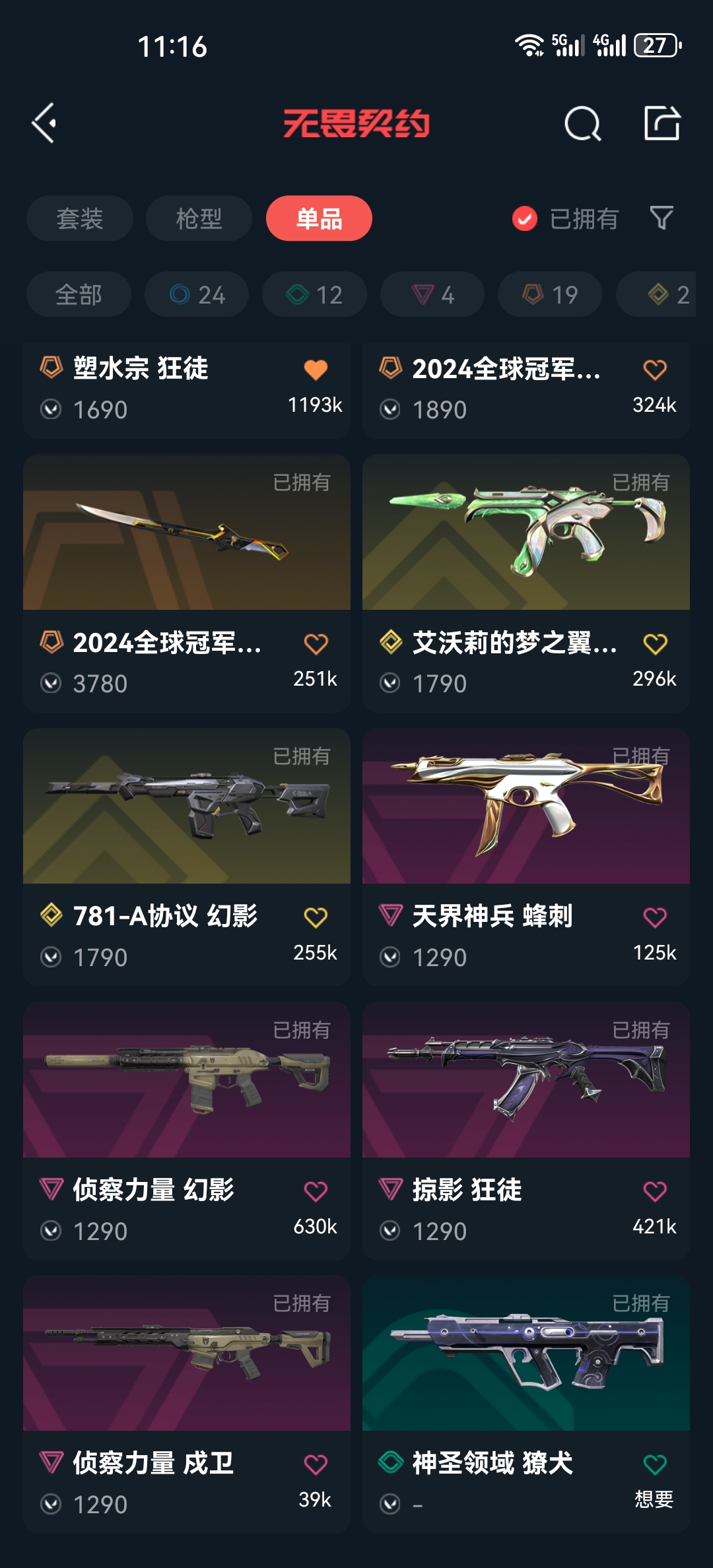Unlike the 塑水宗 狂徒 skin
This screenshot has width=713, height=1568.
[x=316, y=370]
